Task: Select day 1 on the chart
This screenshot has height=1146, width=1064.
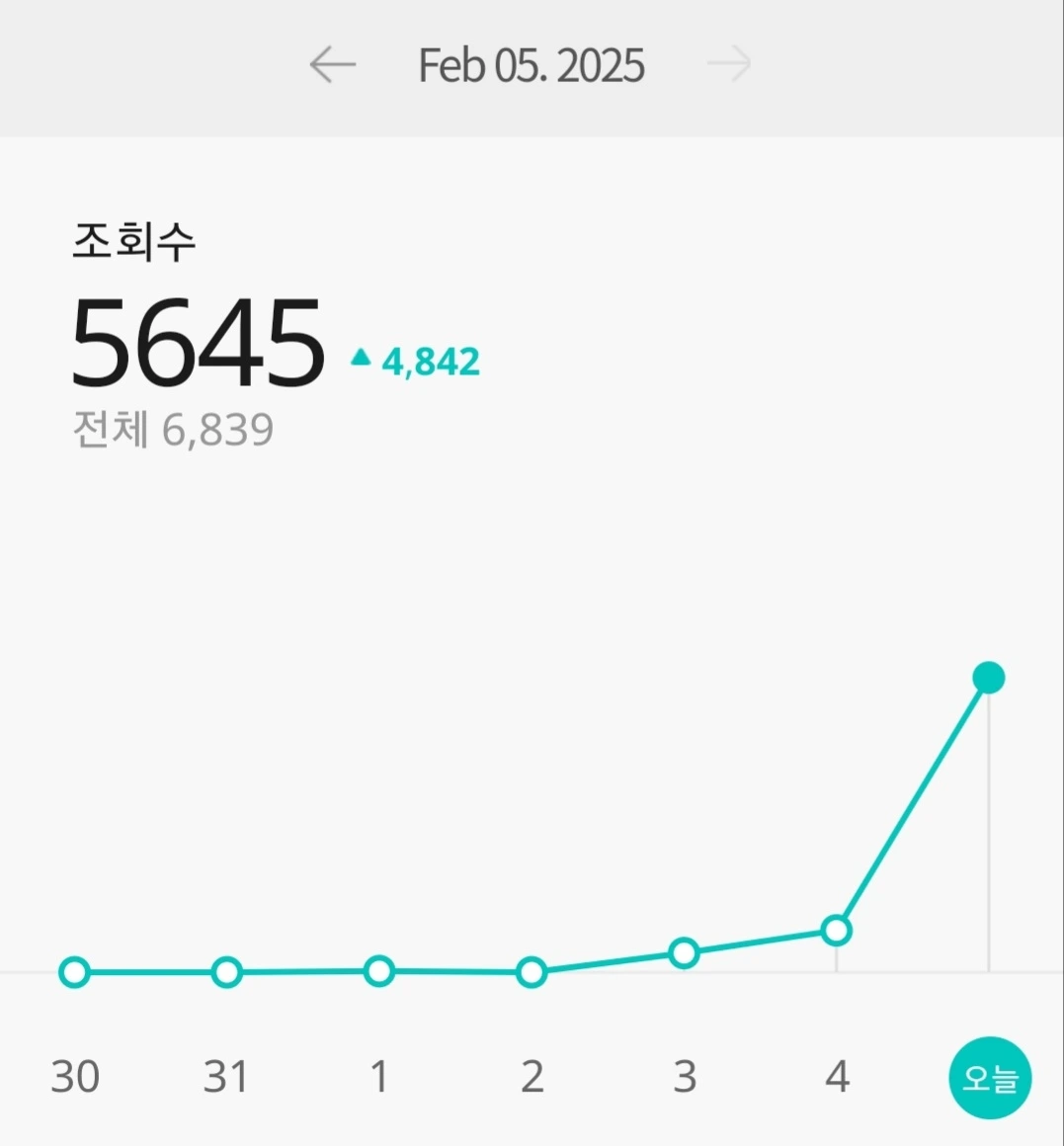Action: pos(379,1077)
